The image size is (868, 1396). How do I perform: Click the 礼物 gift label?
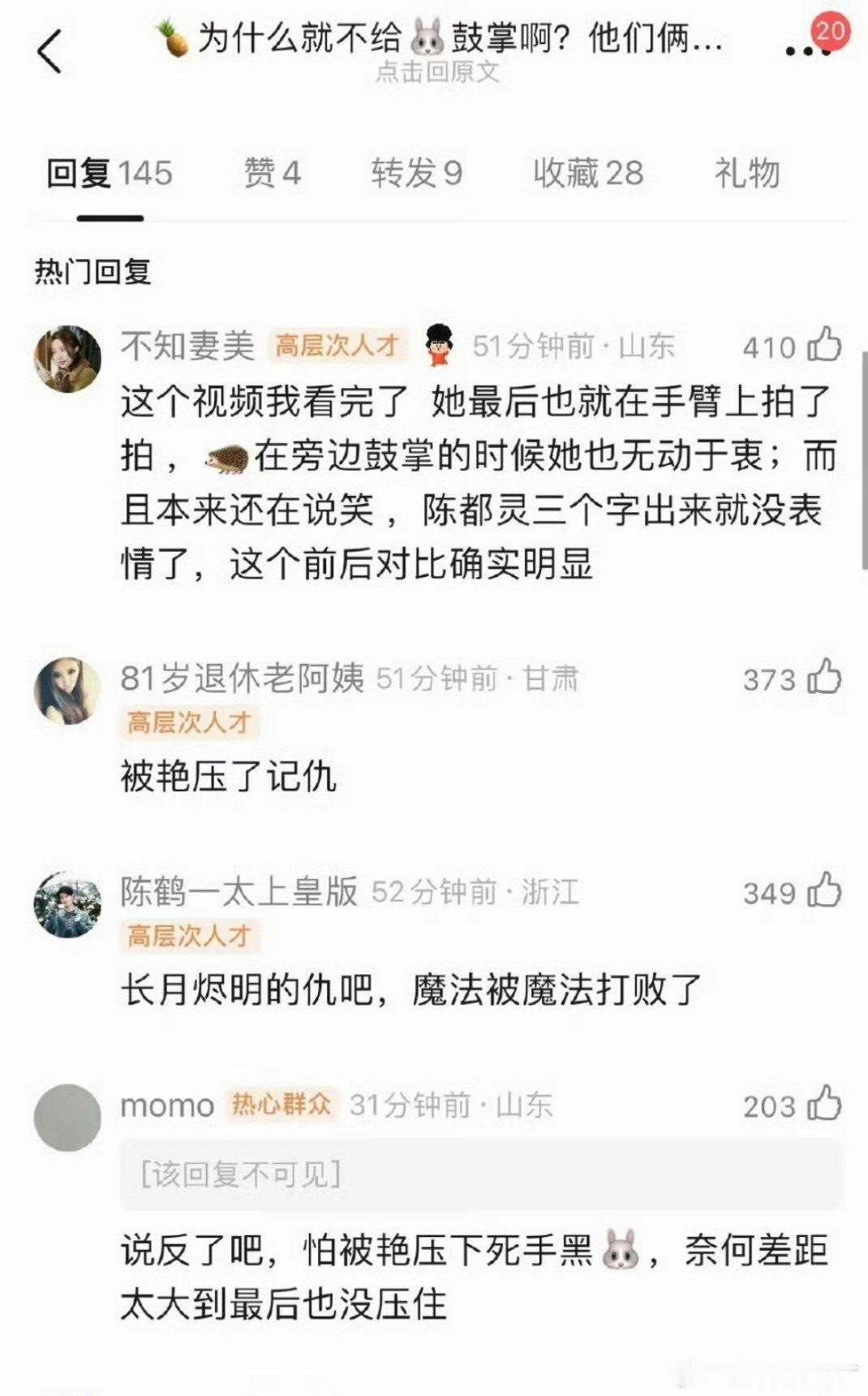746,171
